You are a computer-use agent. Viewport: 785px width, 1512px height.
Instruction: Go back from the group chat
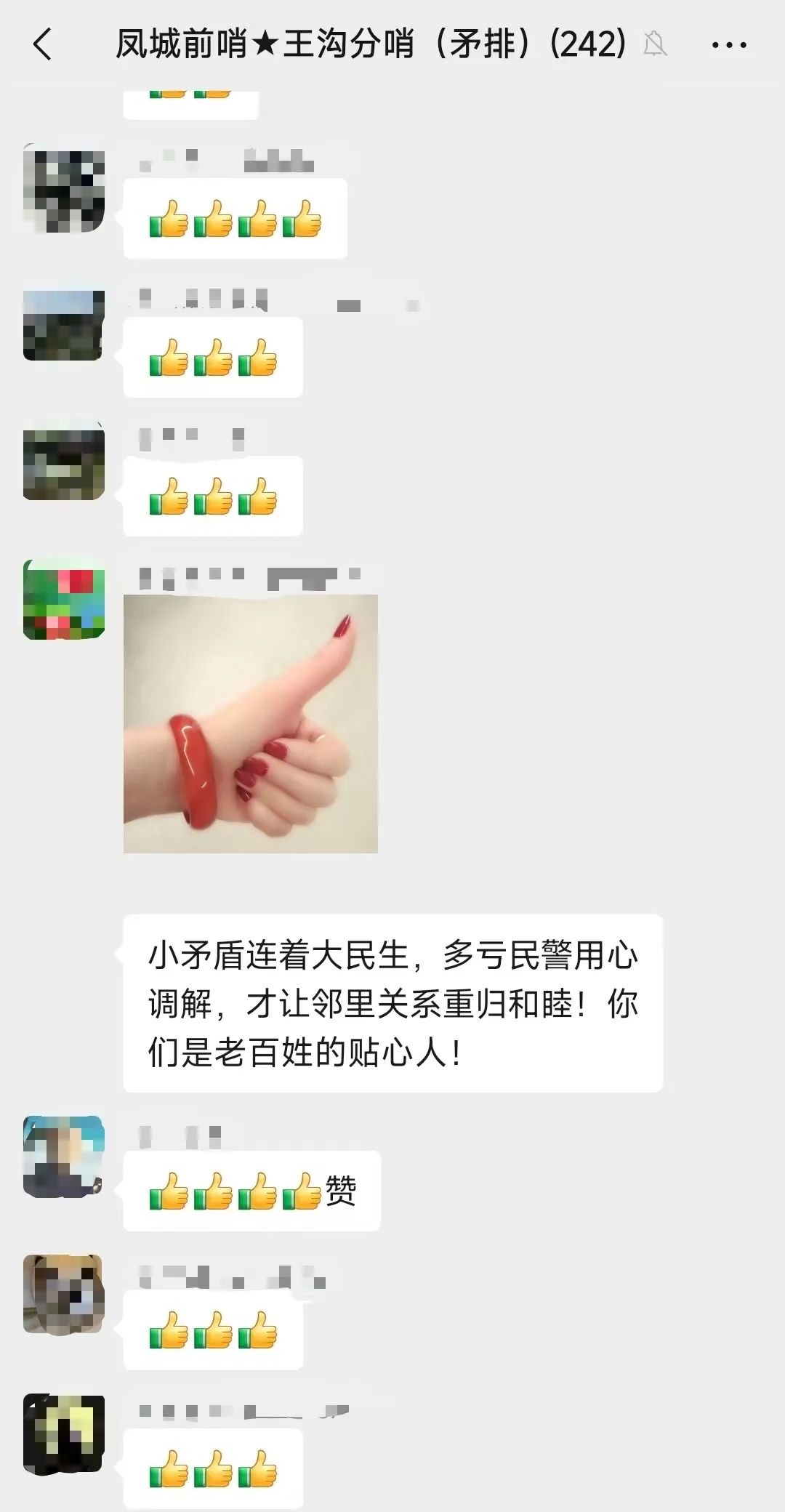42,45
